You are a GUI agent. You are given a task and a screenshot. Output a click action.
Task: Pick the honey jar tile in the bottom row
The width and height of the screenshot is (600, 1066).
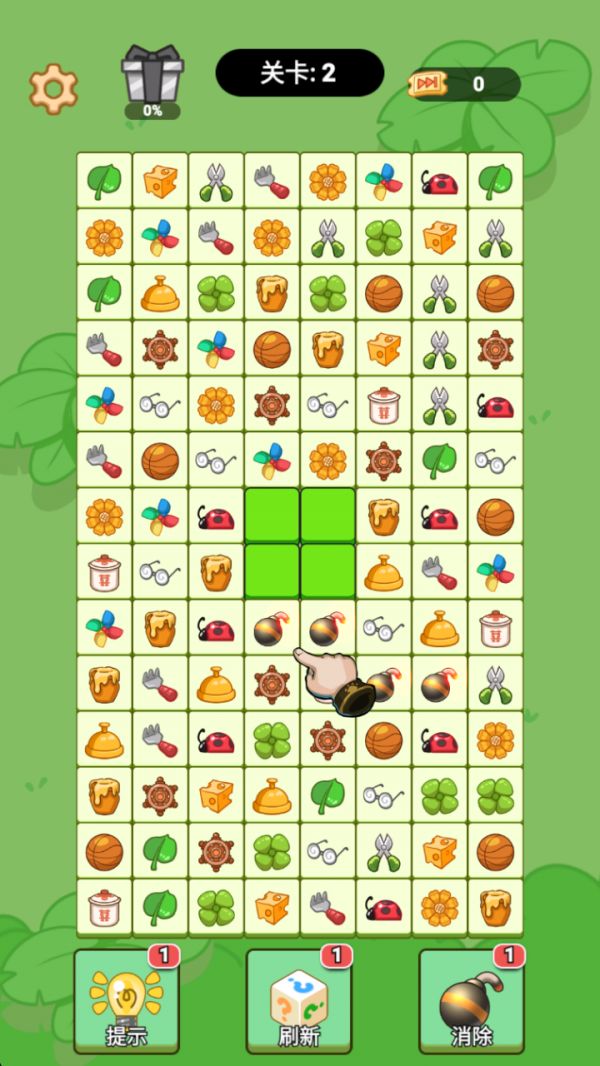pos(495,907)
